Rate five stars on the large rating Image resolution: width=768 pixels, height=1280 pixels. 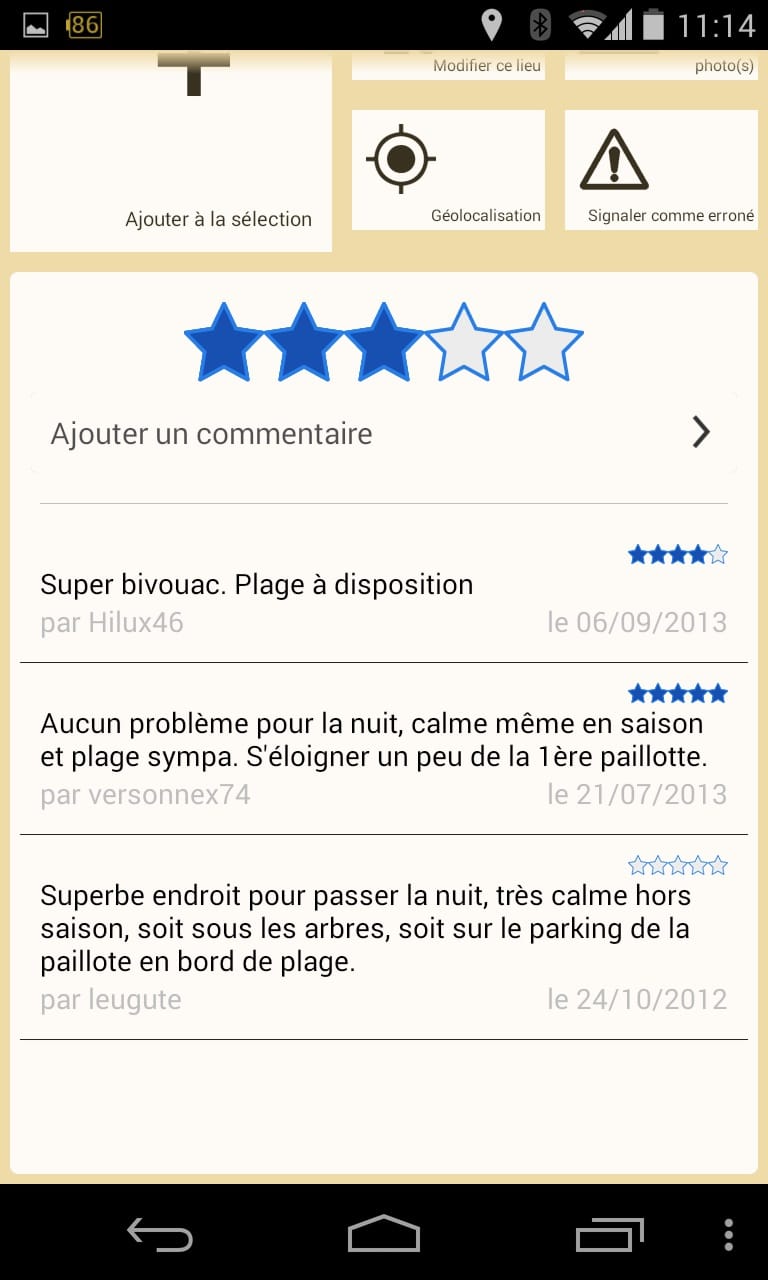543,342
